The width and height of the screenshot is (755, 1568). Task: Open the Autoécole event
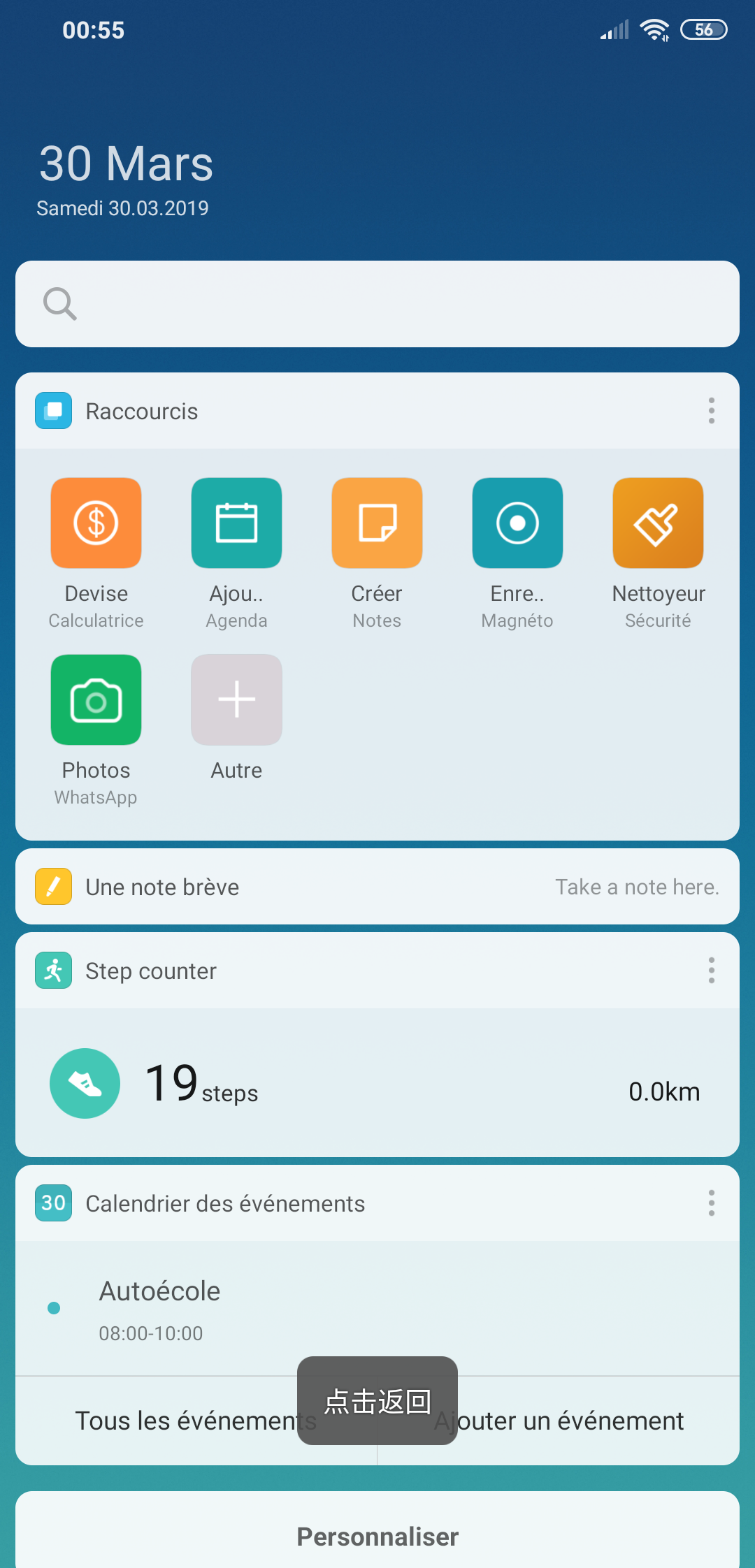click(x=377, y=1309)
